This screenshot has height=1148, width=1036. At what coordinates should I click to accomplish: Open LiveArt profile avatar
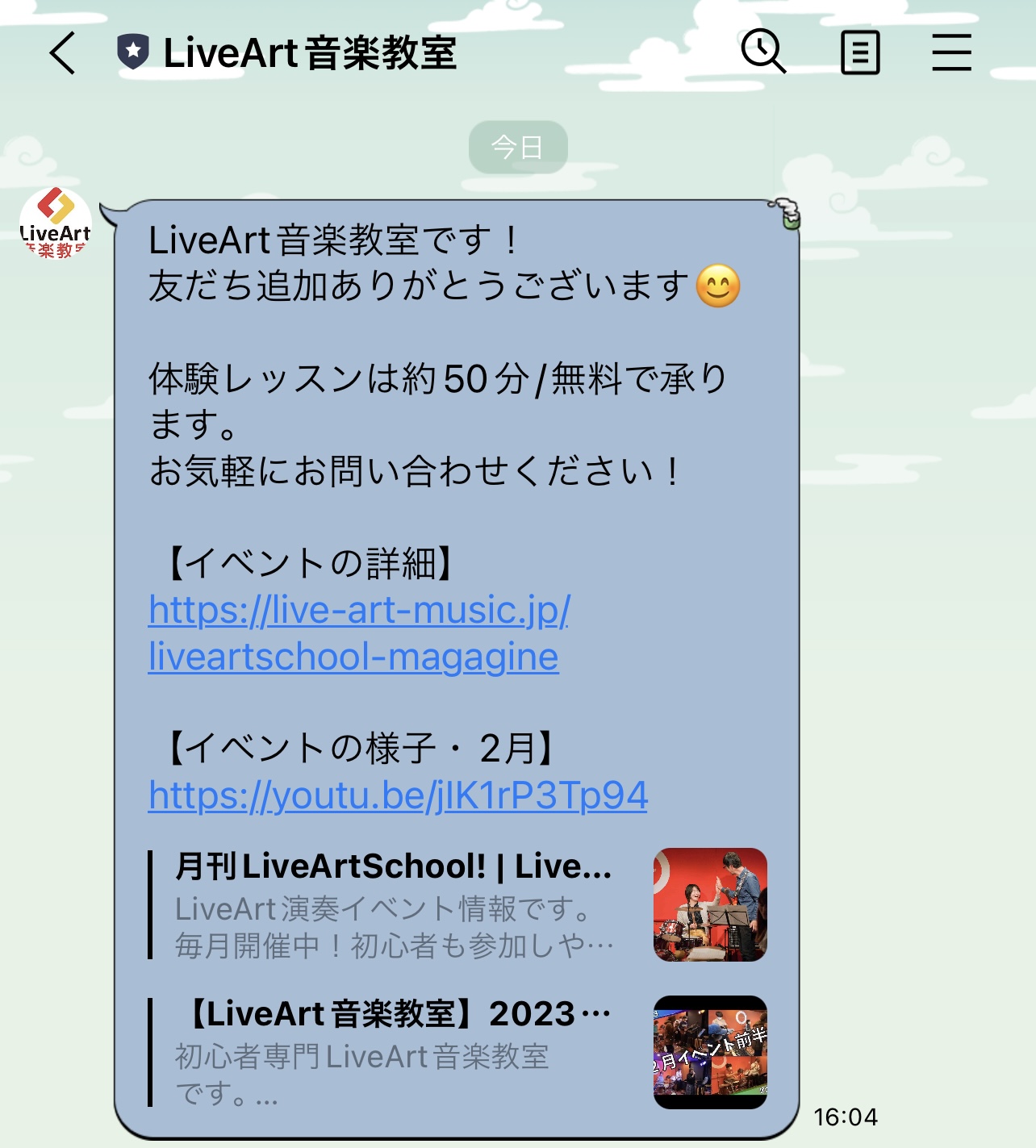pyautogui.click(x=55, y=224)
